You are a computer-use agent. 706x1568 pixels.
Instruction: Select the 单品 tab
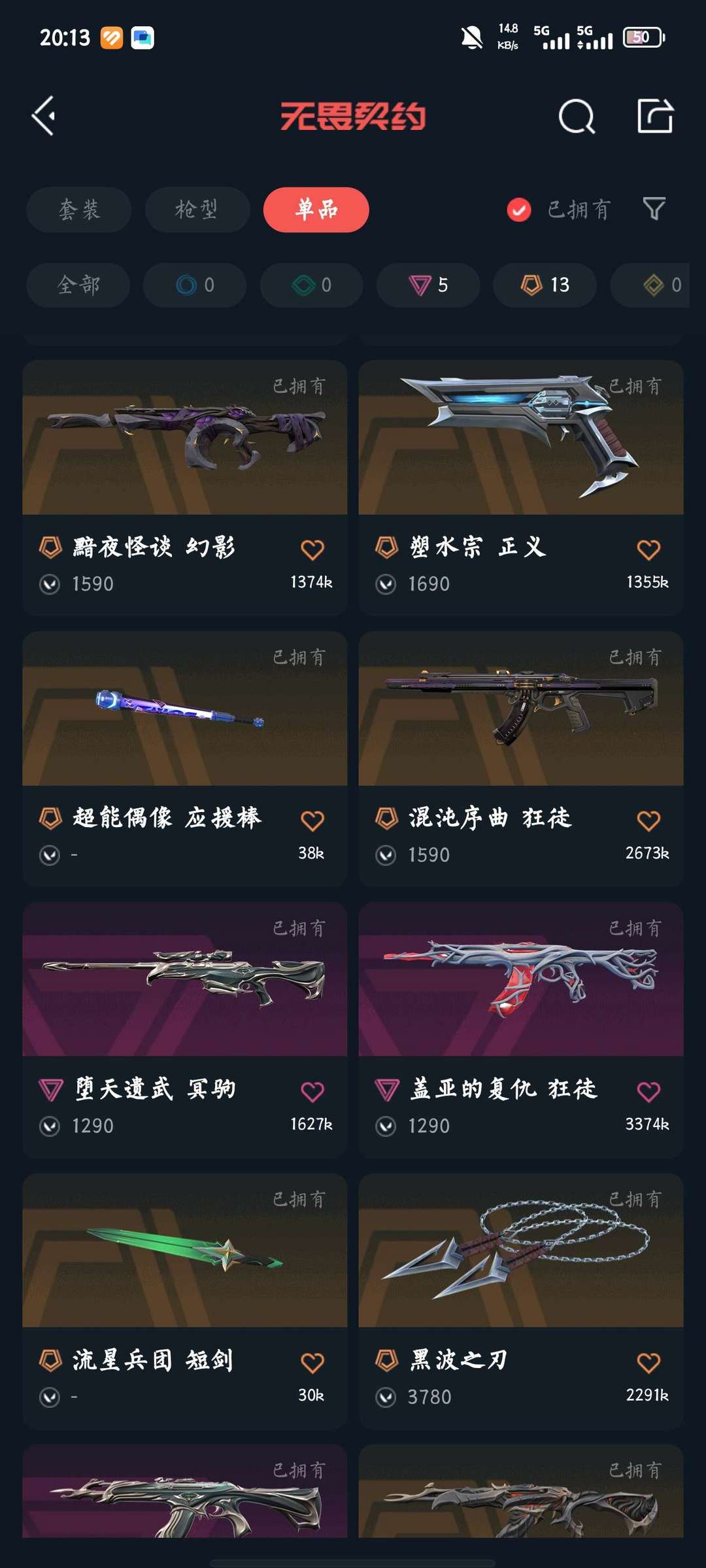[316, 210]
